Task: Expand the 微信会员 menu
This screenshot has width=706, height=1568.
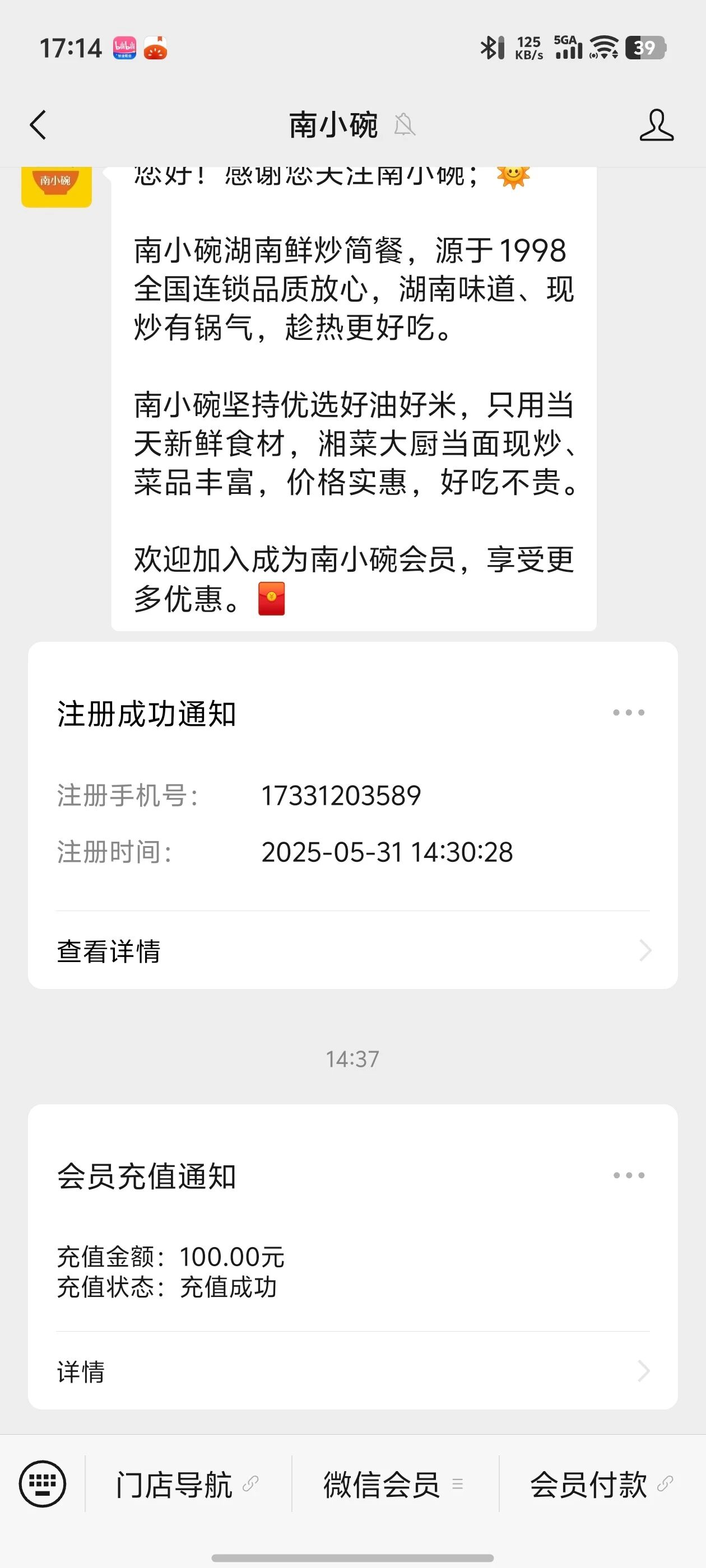Action: pos(394,1484)
